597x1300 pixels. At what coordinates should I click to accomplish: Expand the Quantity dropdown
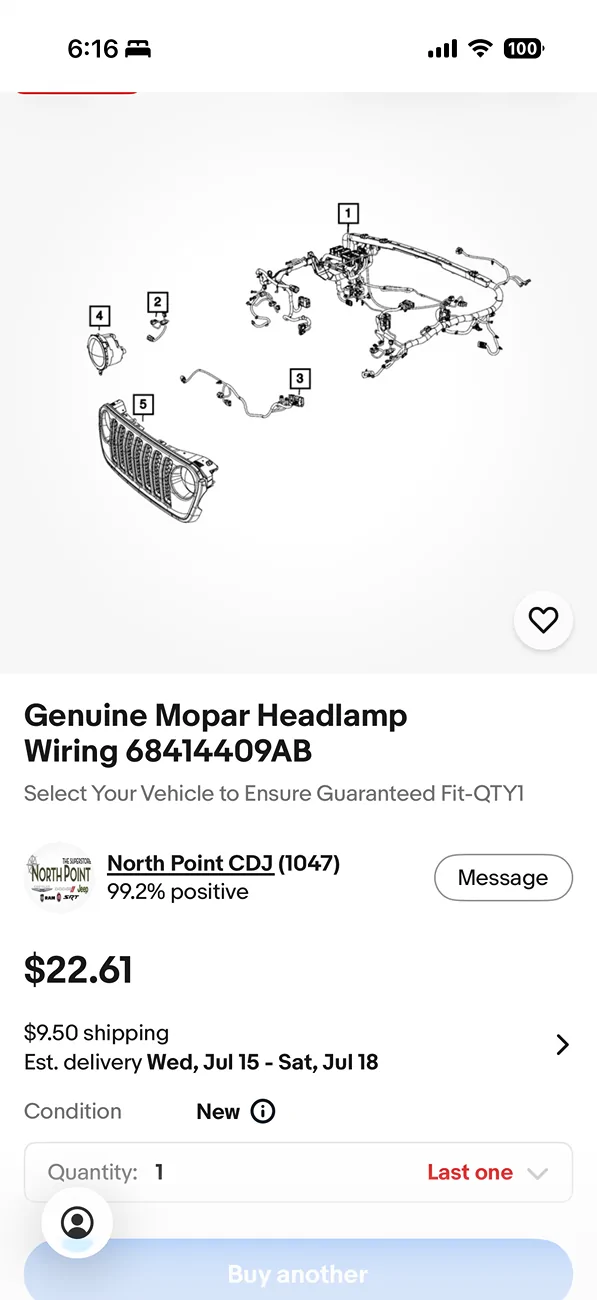coord(298,1172)
